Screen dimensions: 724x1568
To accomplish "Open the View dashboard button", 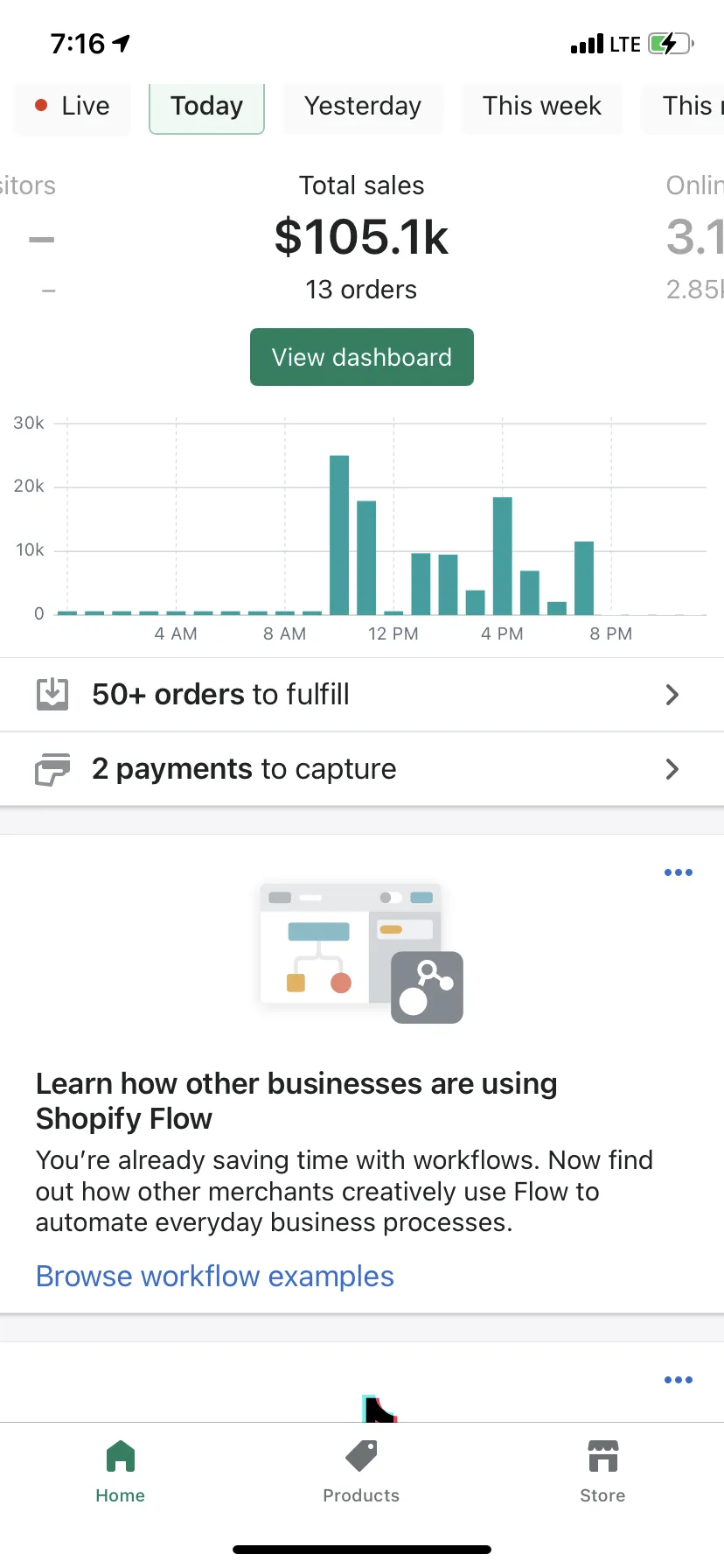I will (362, 357).
